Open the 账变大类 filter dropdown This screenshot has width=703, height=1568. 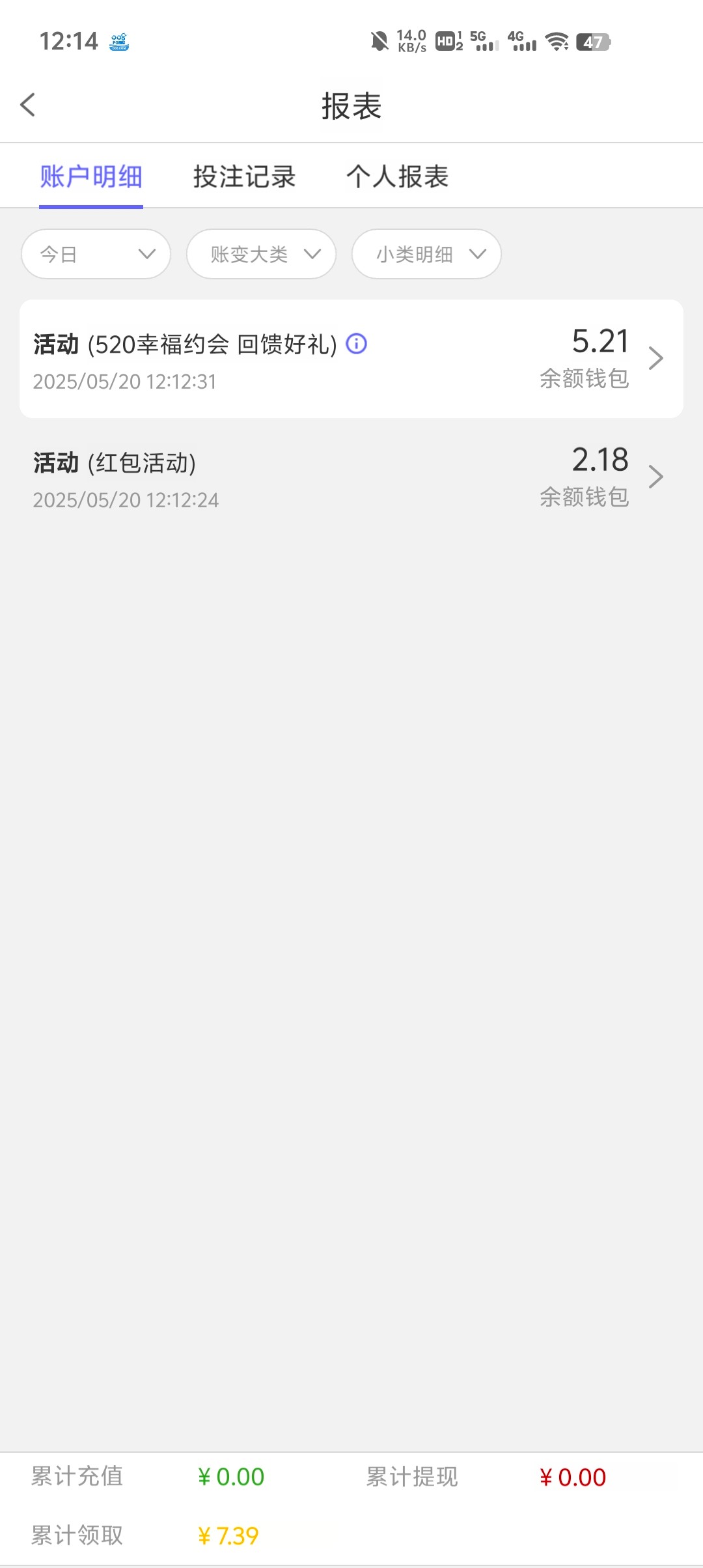click(x=261, y=254)
